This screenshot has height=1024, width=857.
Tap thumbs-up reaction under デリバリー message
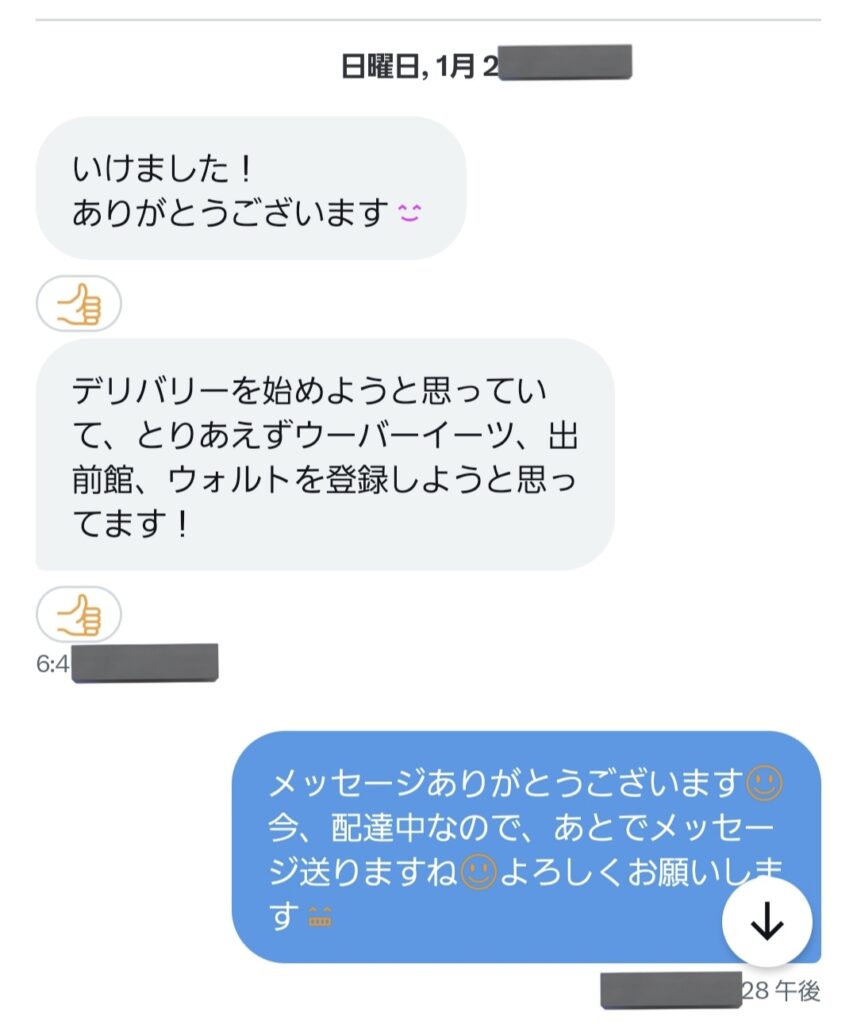click(79, 614)
